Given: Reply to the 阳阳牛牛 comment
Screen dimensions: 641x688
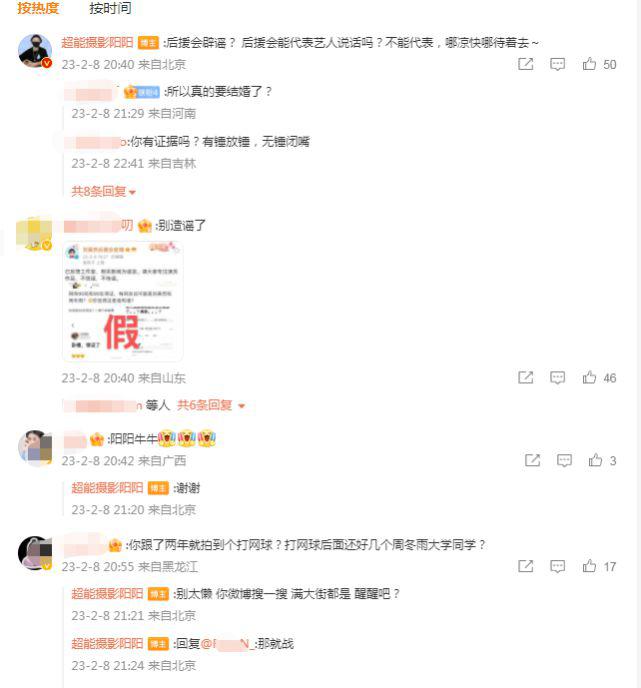Looking at the screenshot, I should 564,461.
